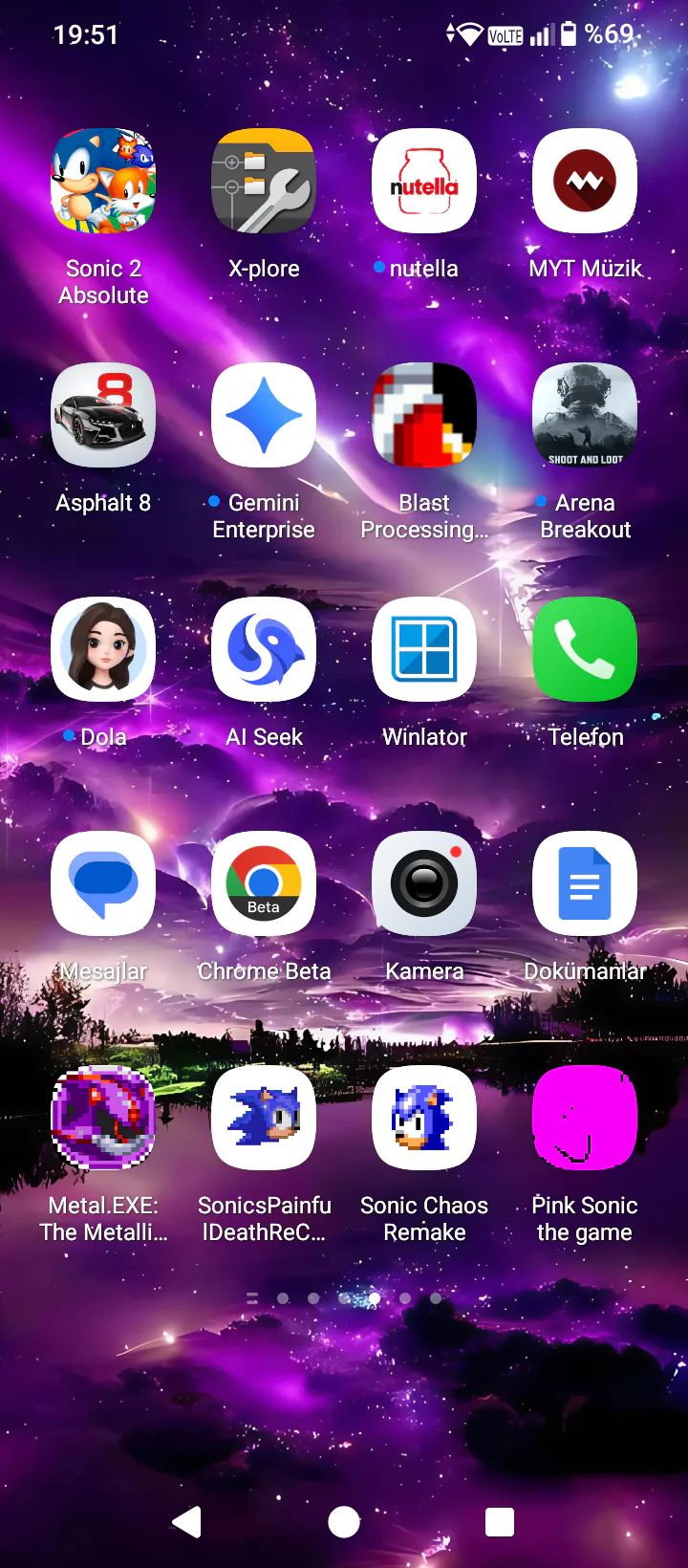
Task: Tap the system home button
Action: (x=344, y=1521)
